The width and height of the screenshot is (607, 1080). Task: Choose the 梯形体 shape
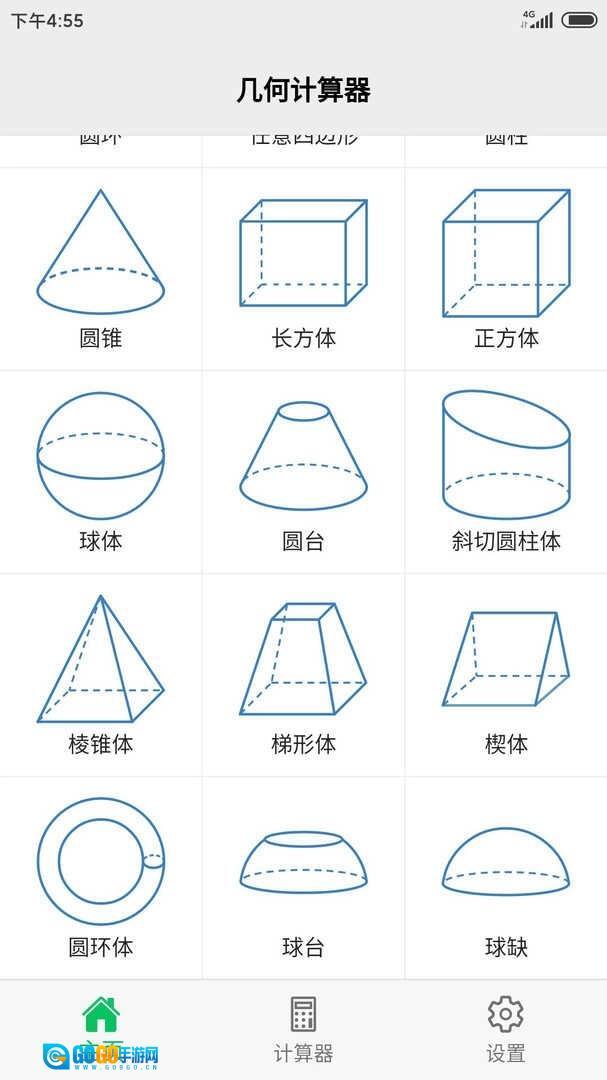(x=303, y=674)
